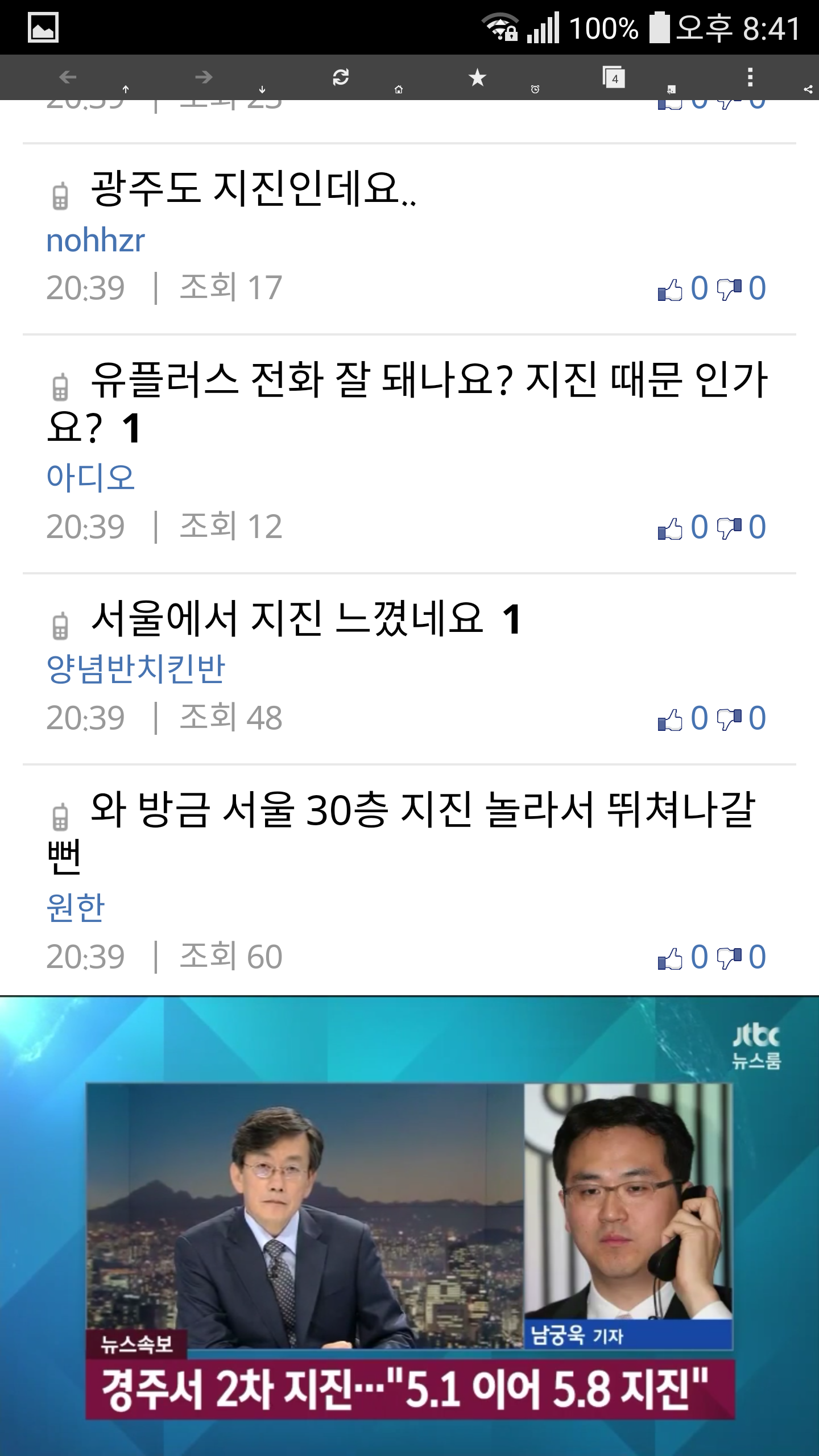Open post 와 방금 서울 30층 지진
The width and height of the screenshot is (819, 1456).
coord(422,810)
